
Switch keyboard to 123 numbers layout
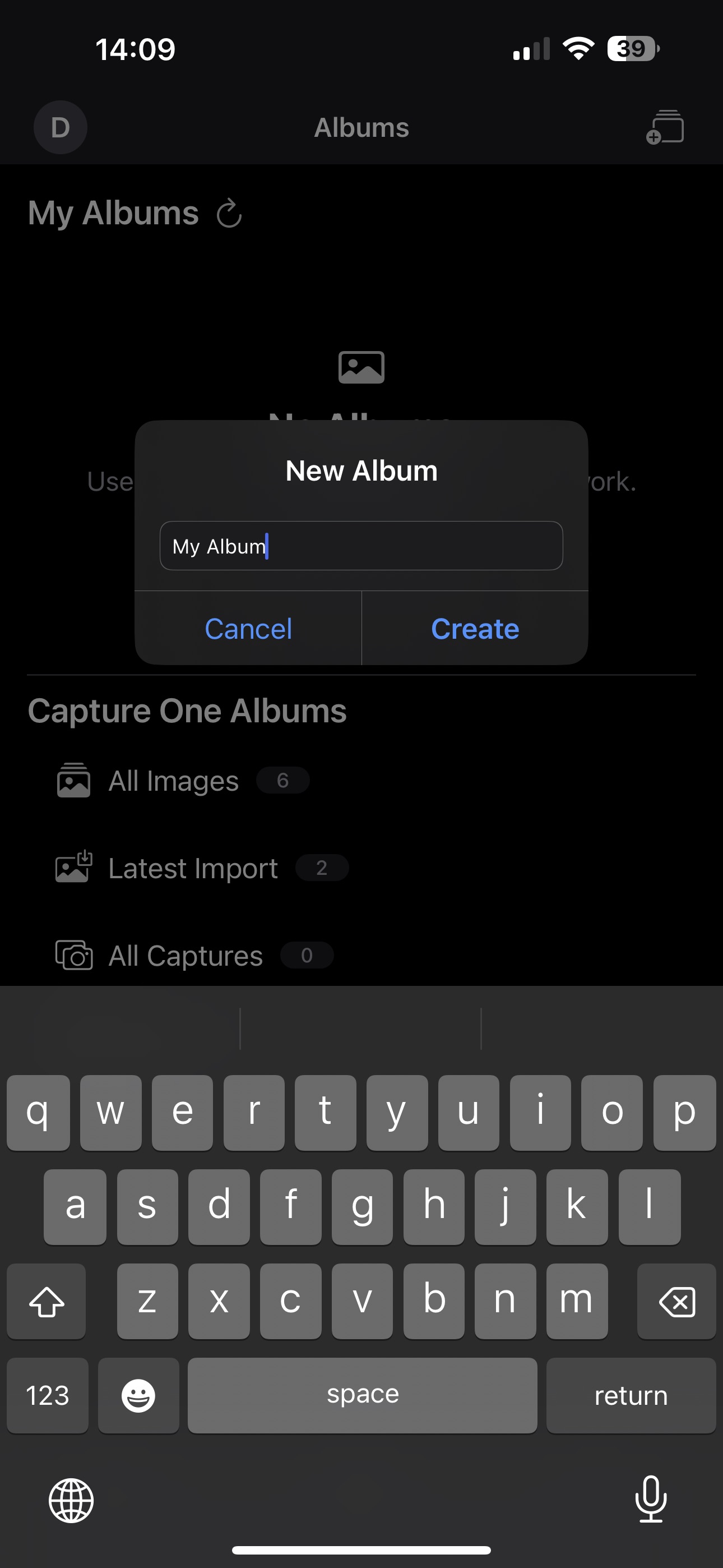point(48,1396)
